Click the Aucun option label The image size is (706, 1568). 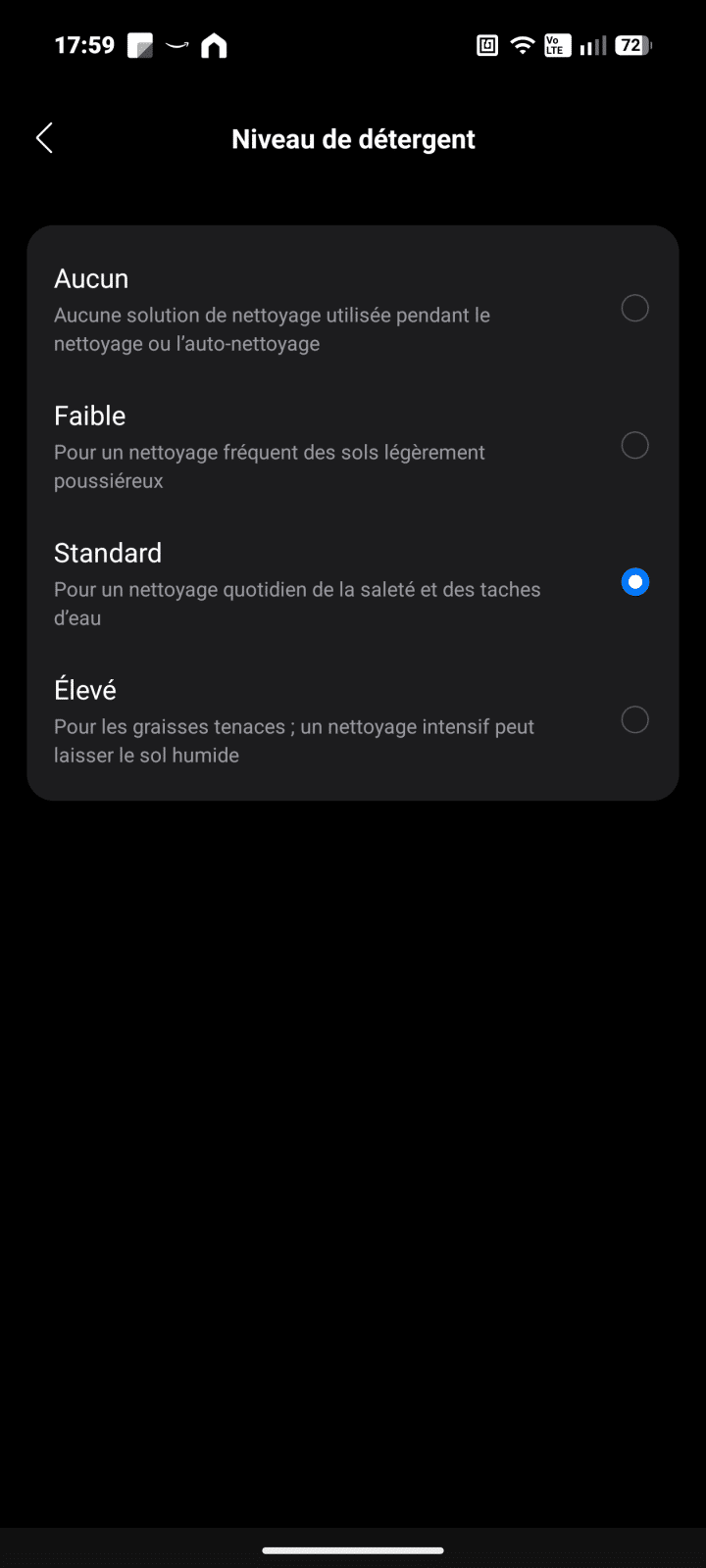[x=90, y=278]
